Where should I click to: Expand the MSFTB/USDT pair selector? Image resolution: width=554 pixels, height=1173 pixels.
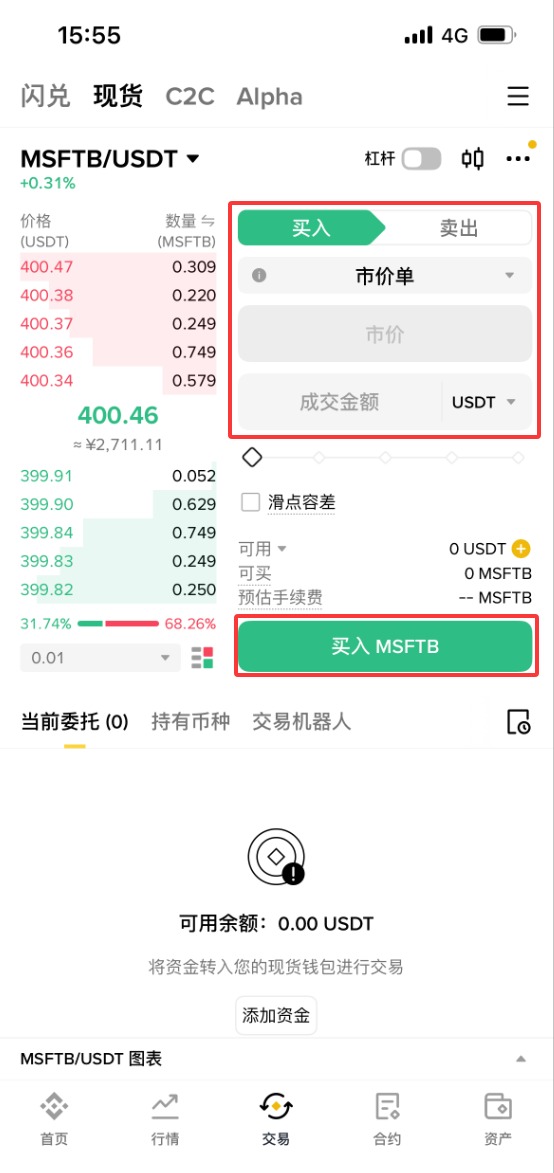(x=111, y=159)
